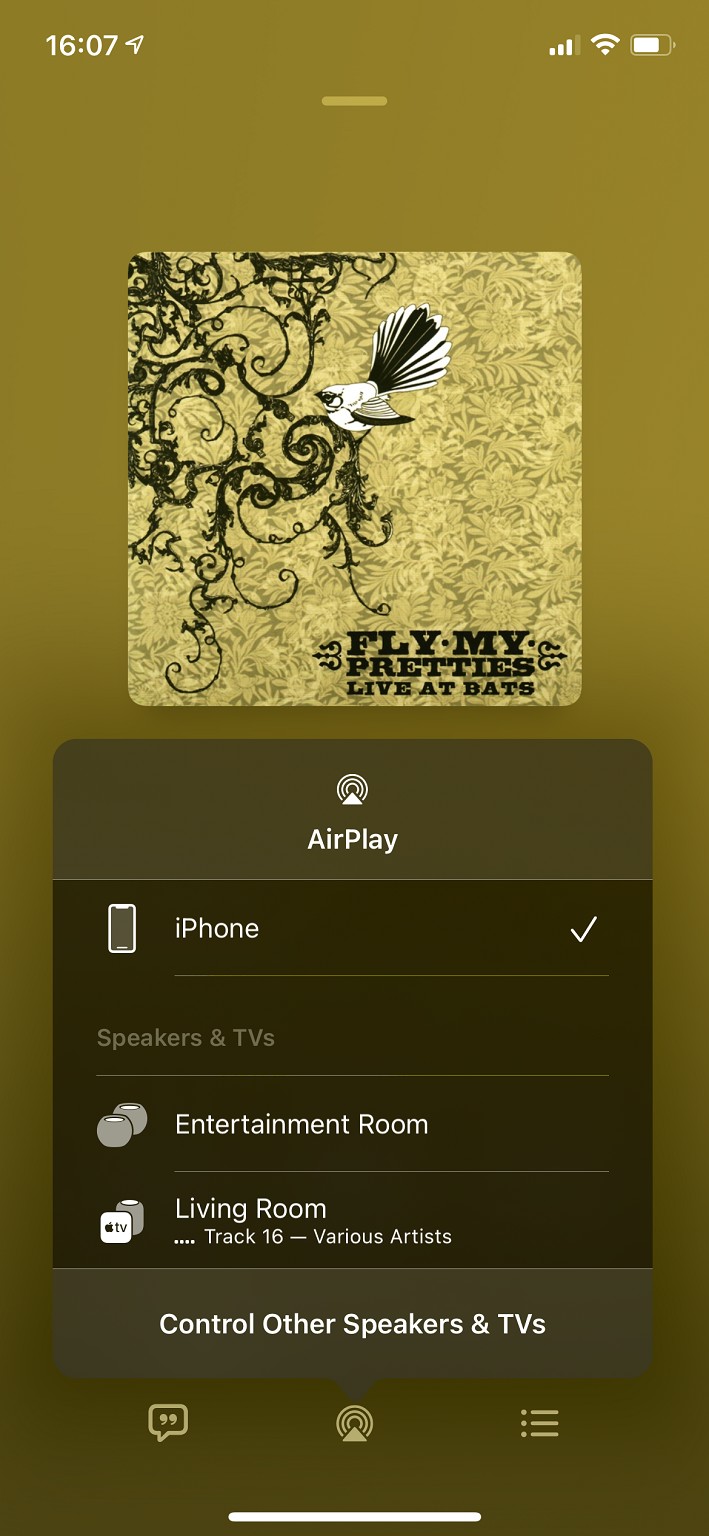
Task: Play audio on Entertainment Room speakers
Action: pyautogui.click(x=352, y=1124)
